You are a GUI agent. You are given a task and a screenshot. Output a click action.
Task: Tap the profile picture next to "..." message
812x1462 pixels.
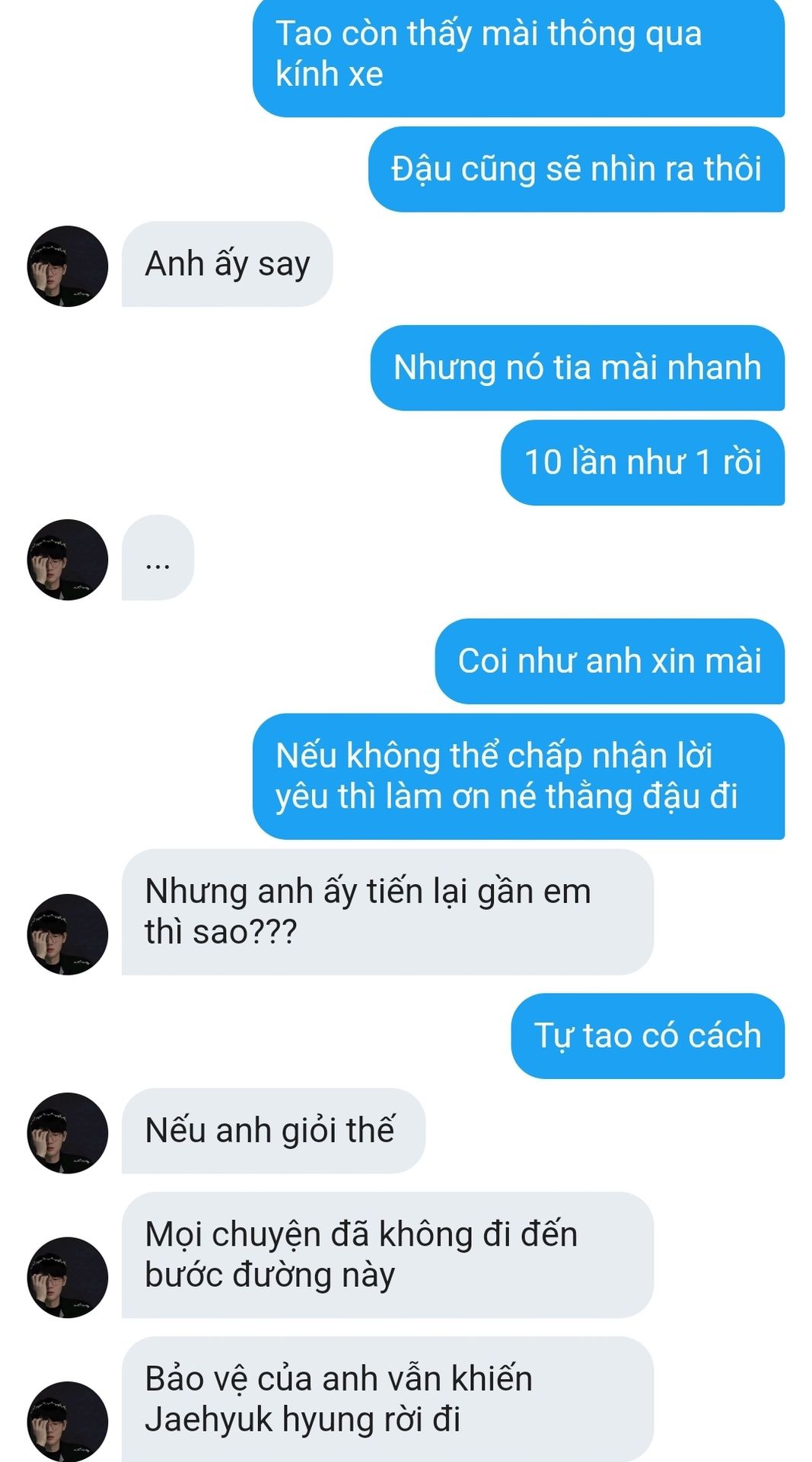tap(68, 560)
